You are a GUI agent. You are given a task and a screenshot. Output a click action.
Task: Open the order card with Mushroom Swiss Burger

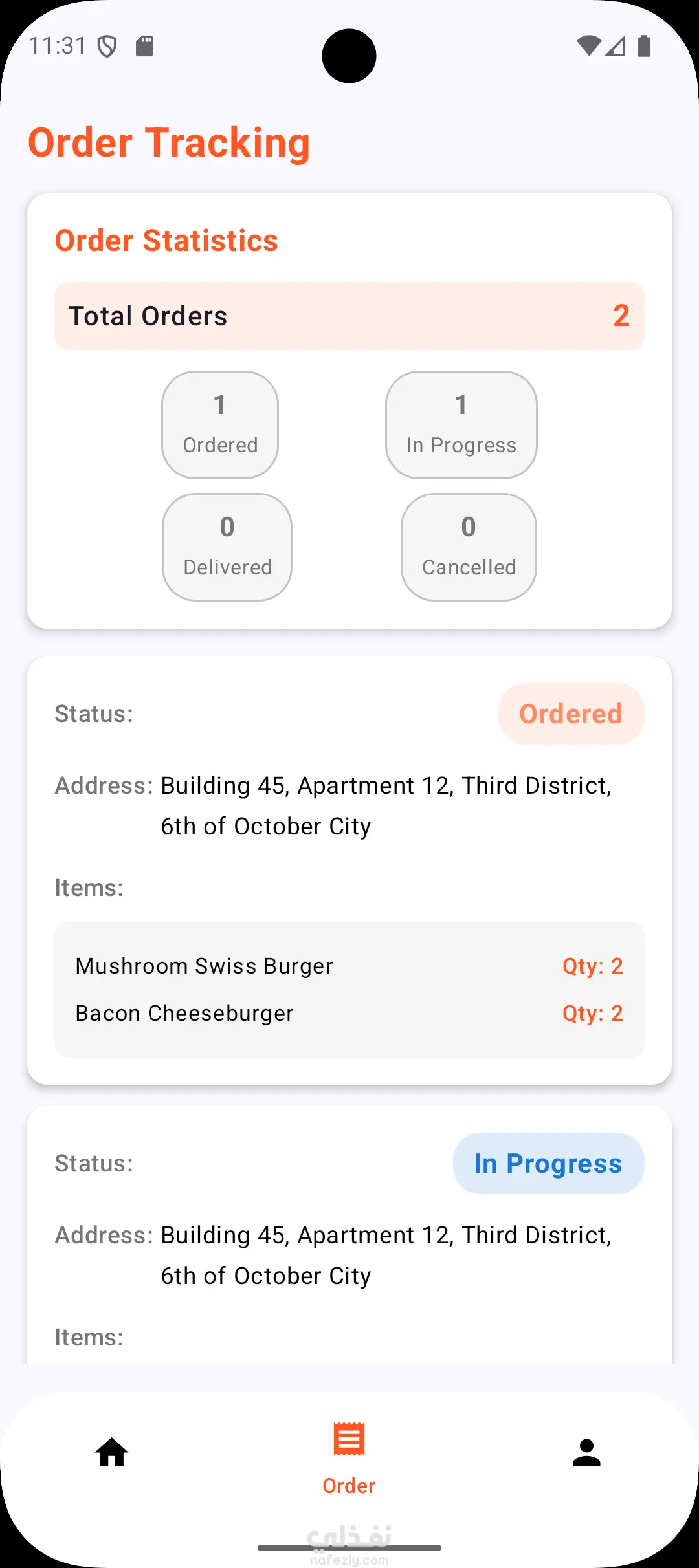349,870
